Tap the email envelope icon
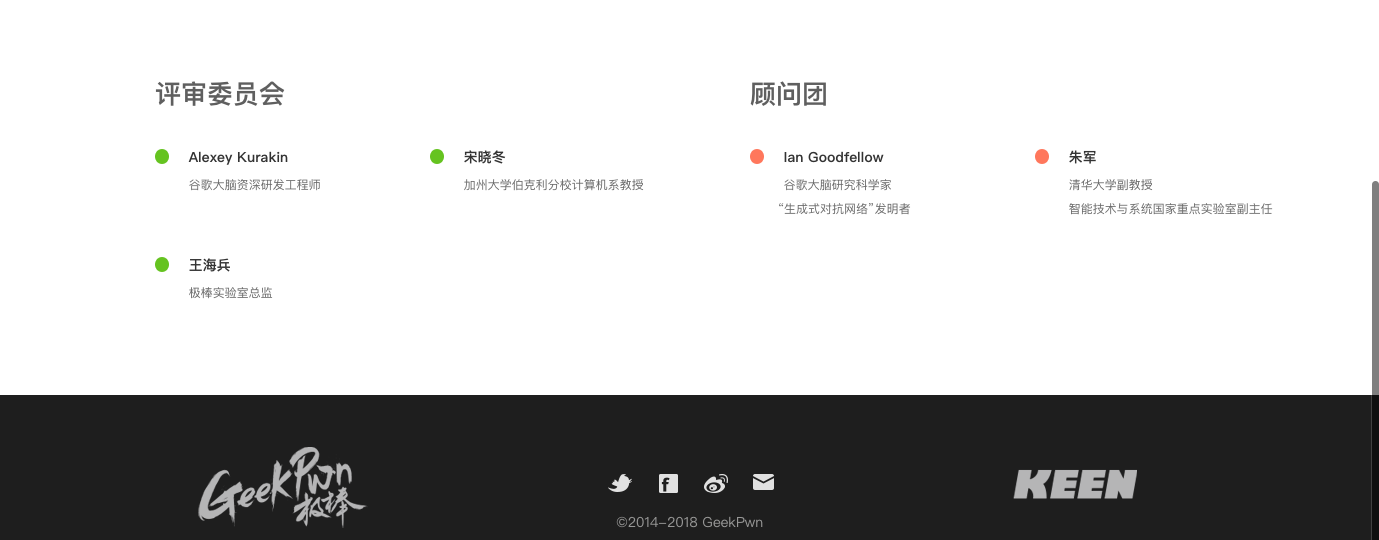This screenshot has width=1379, height=540. [x=763, y=483]
